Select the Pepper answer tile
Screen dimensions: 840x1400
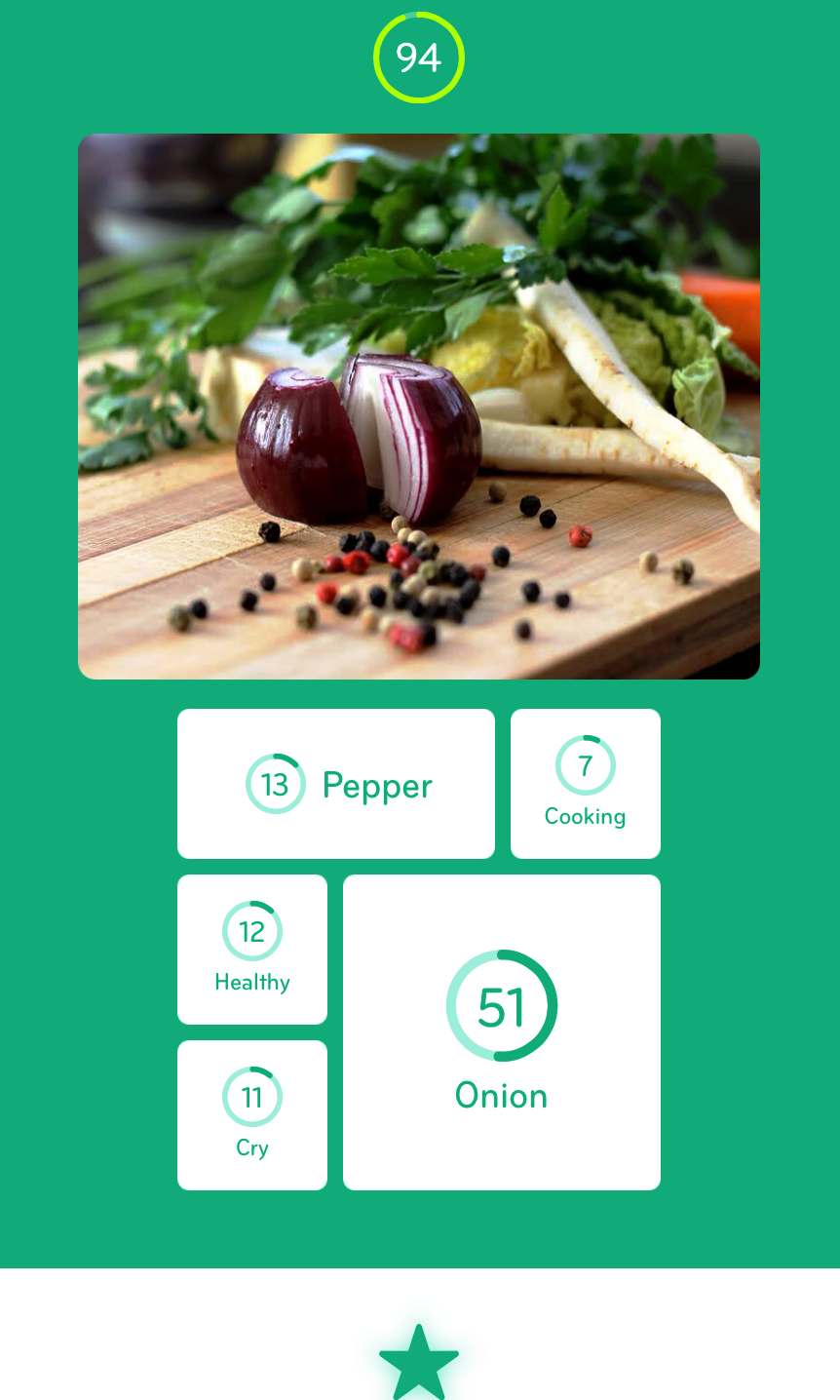point(336,784)
